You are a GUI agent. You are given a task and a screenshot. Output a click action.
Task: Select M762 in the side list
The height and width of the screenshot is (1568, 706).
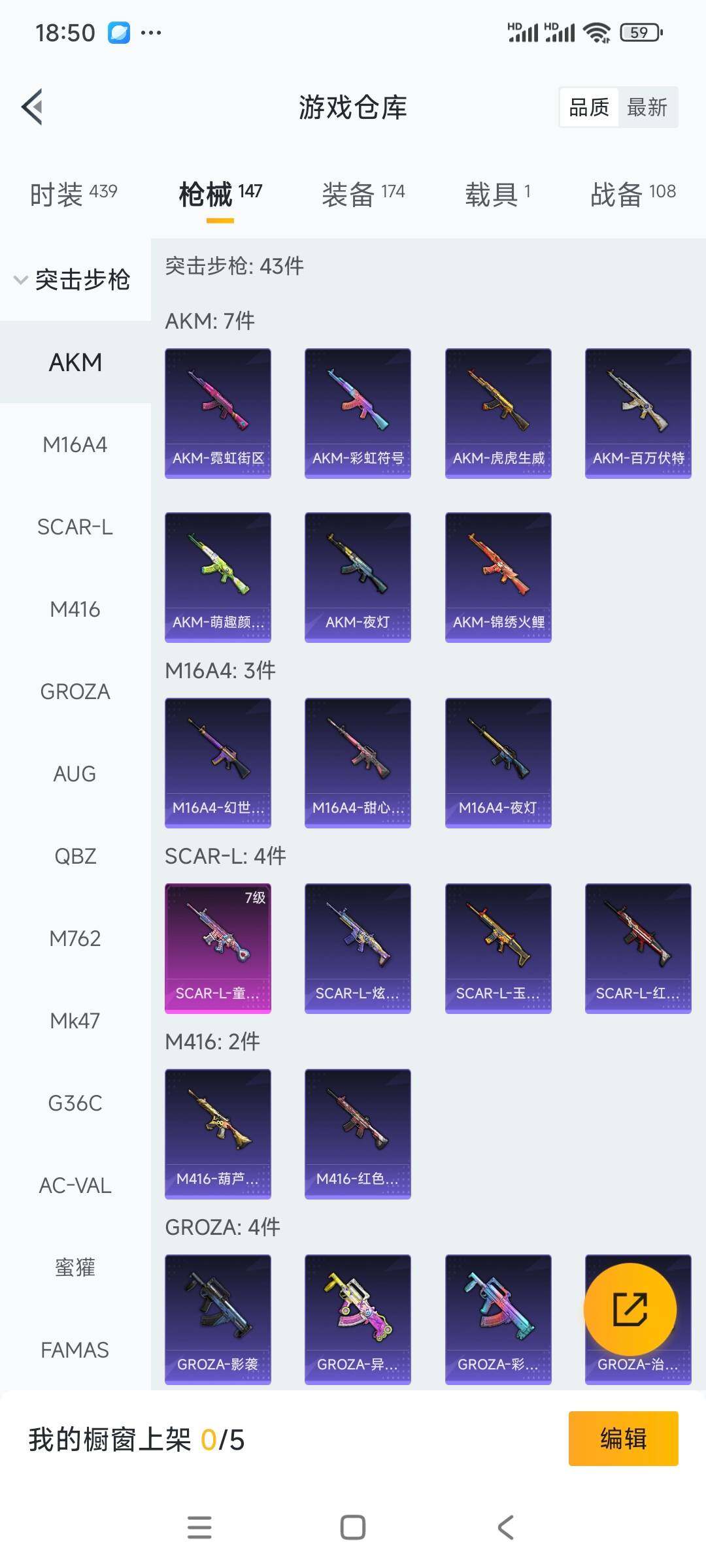(x=75, y=939)
